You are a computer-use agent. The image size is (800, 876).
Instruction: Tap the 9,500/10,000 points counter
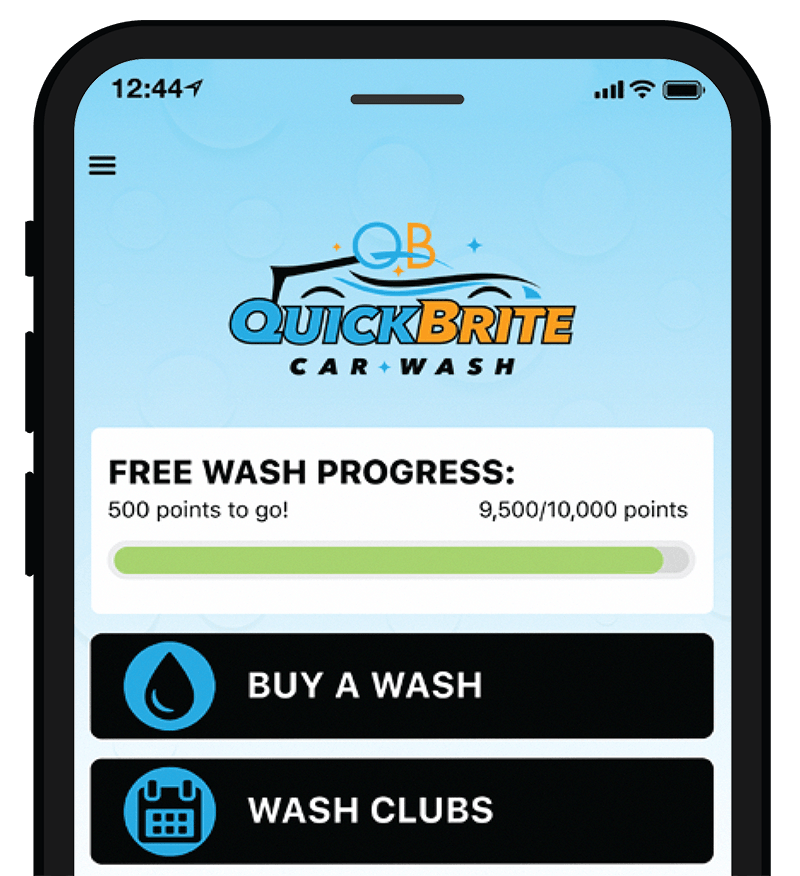click(x=583, y=510)
